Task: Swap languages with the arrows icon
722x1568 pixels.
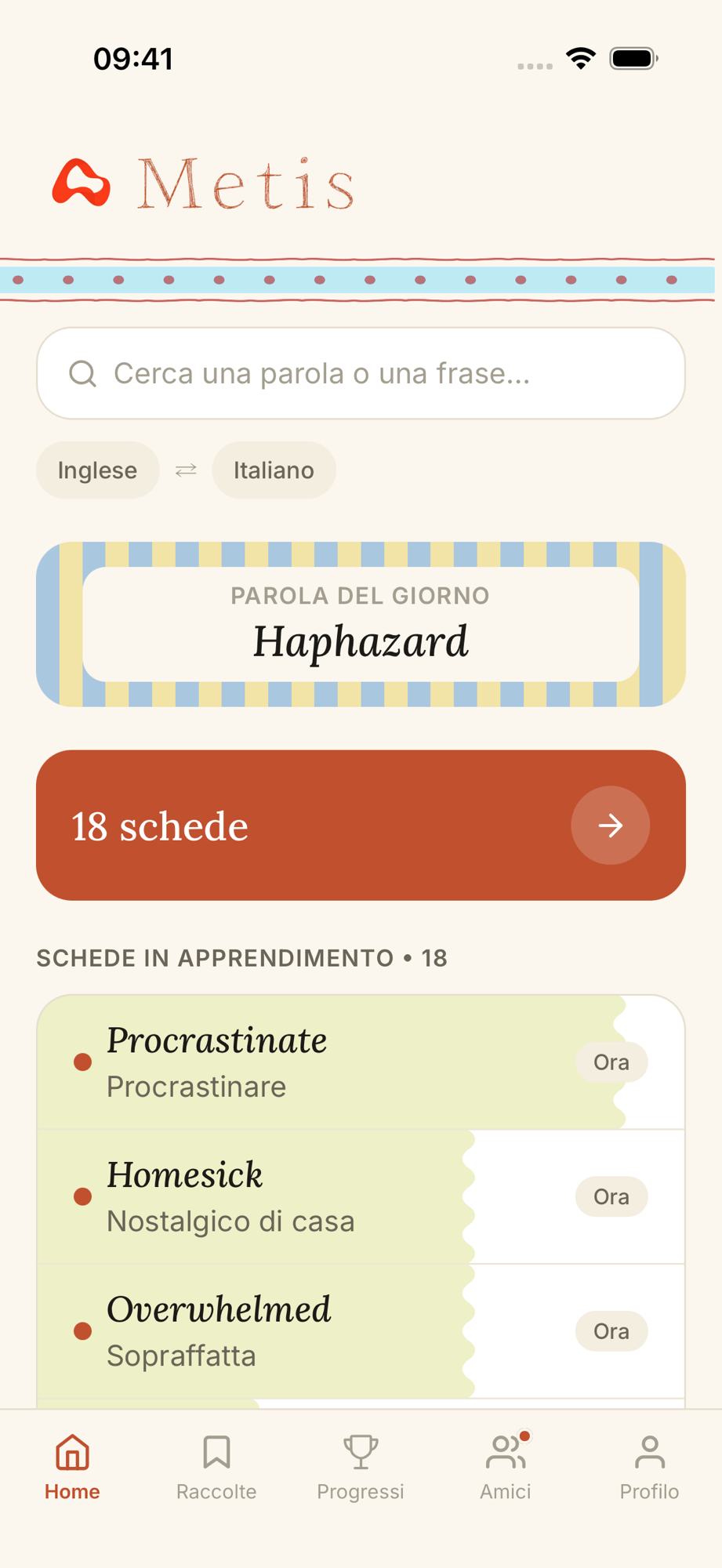Action: pyautogui.click(x=186, y=470)
